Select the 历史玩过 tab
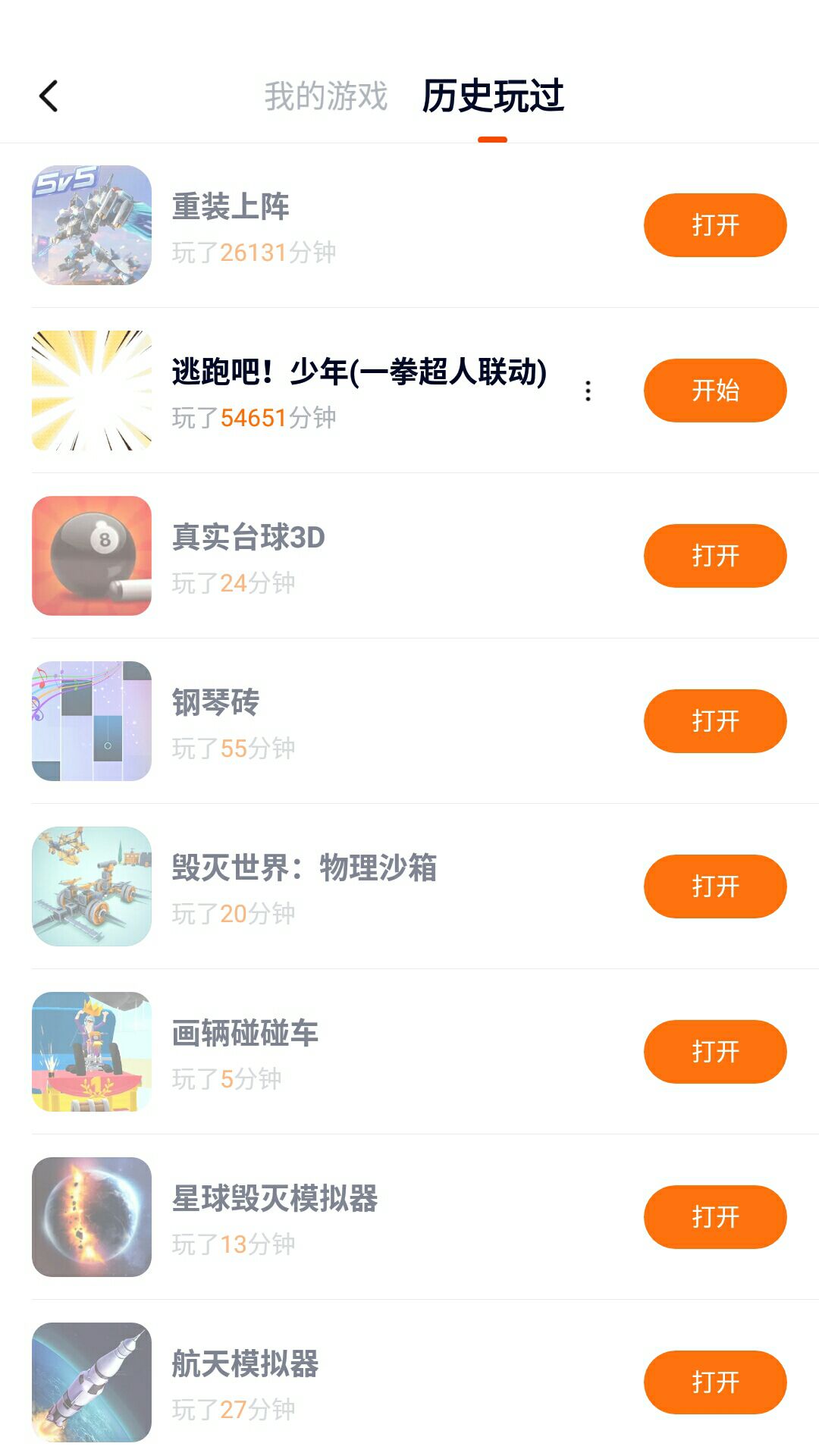Viewport: 819px width, 1456px height. coord(493,96)
